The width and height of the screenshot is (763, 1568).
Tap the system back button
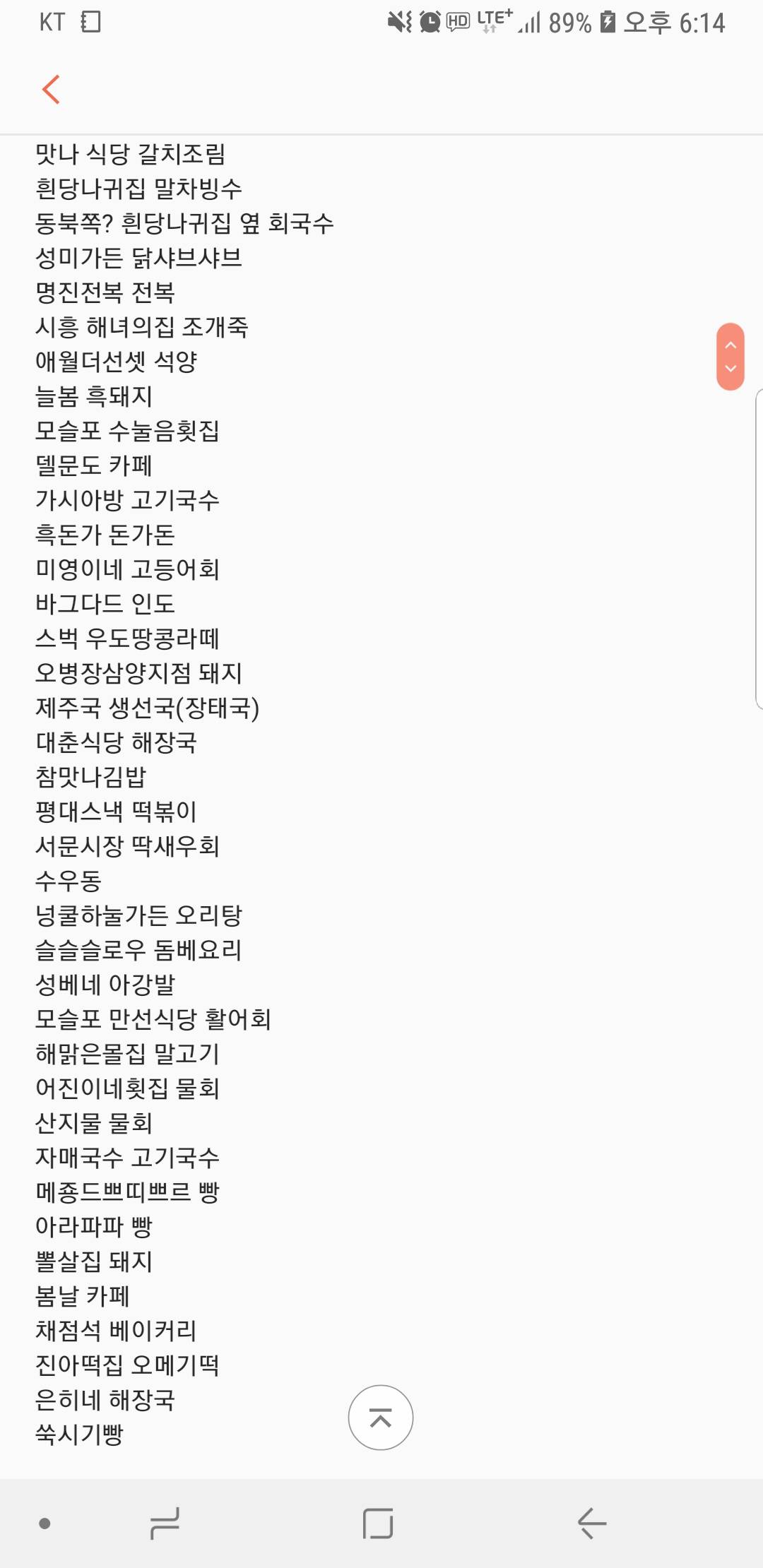click(x=592, y=1523)
